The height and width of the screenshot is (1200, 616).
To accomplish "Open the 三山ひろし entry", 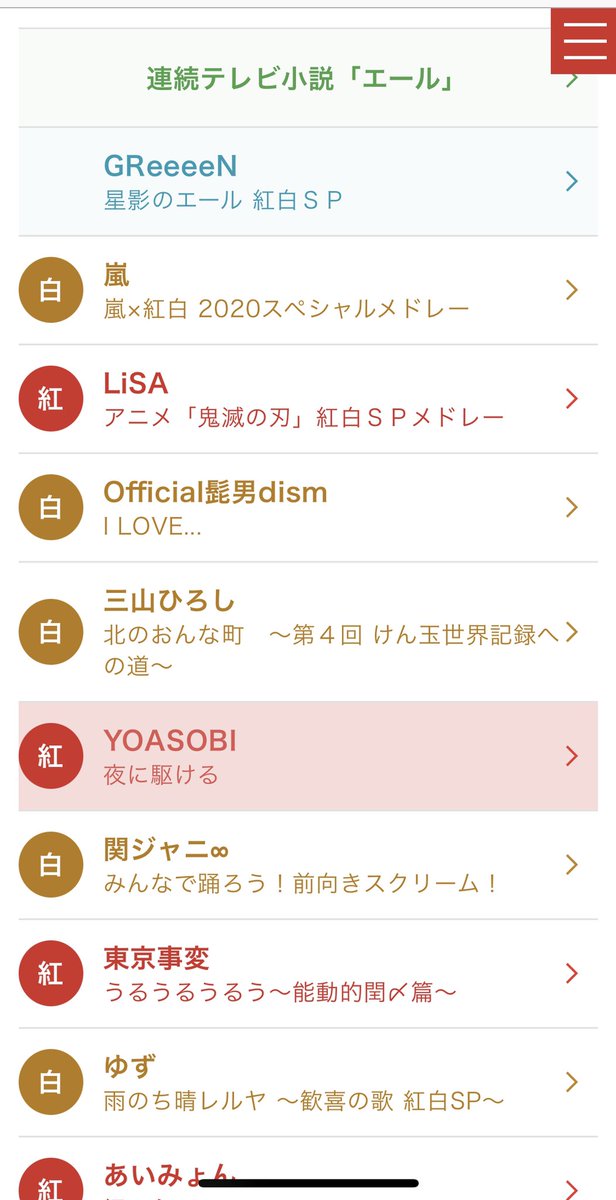I will point(308,632).
